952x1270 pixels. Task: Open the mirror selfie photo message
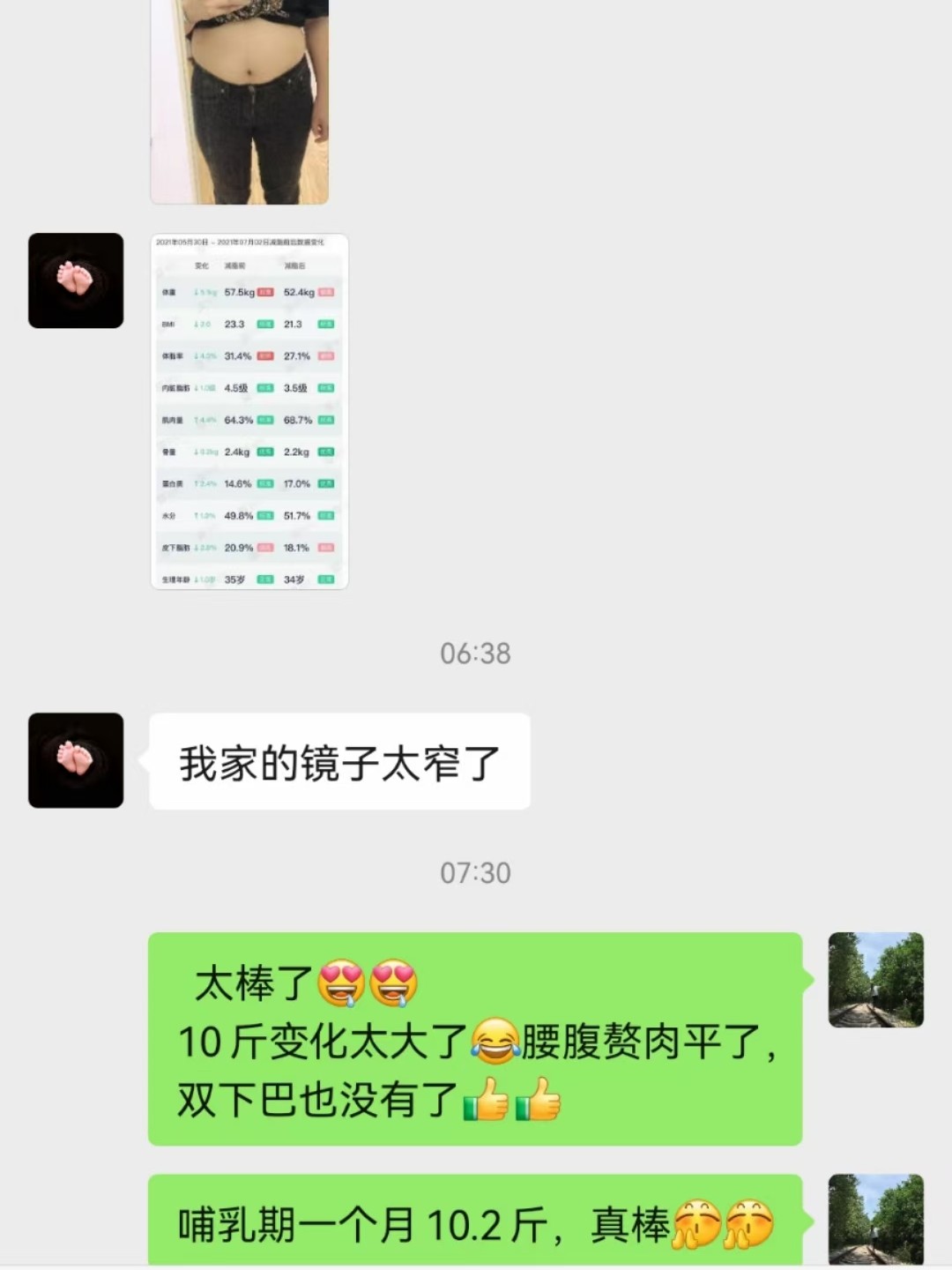point(240,101)
